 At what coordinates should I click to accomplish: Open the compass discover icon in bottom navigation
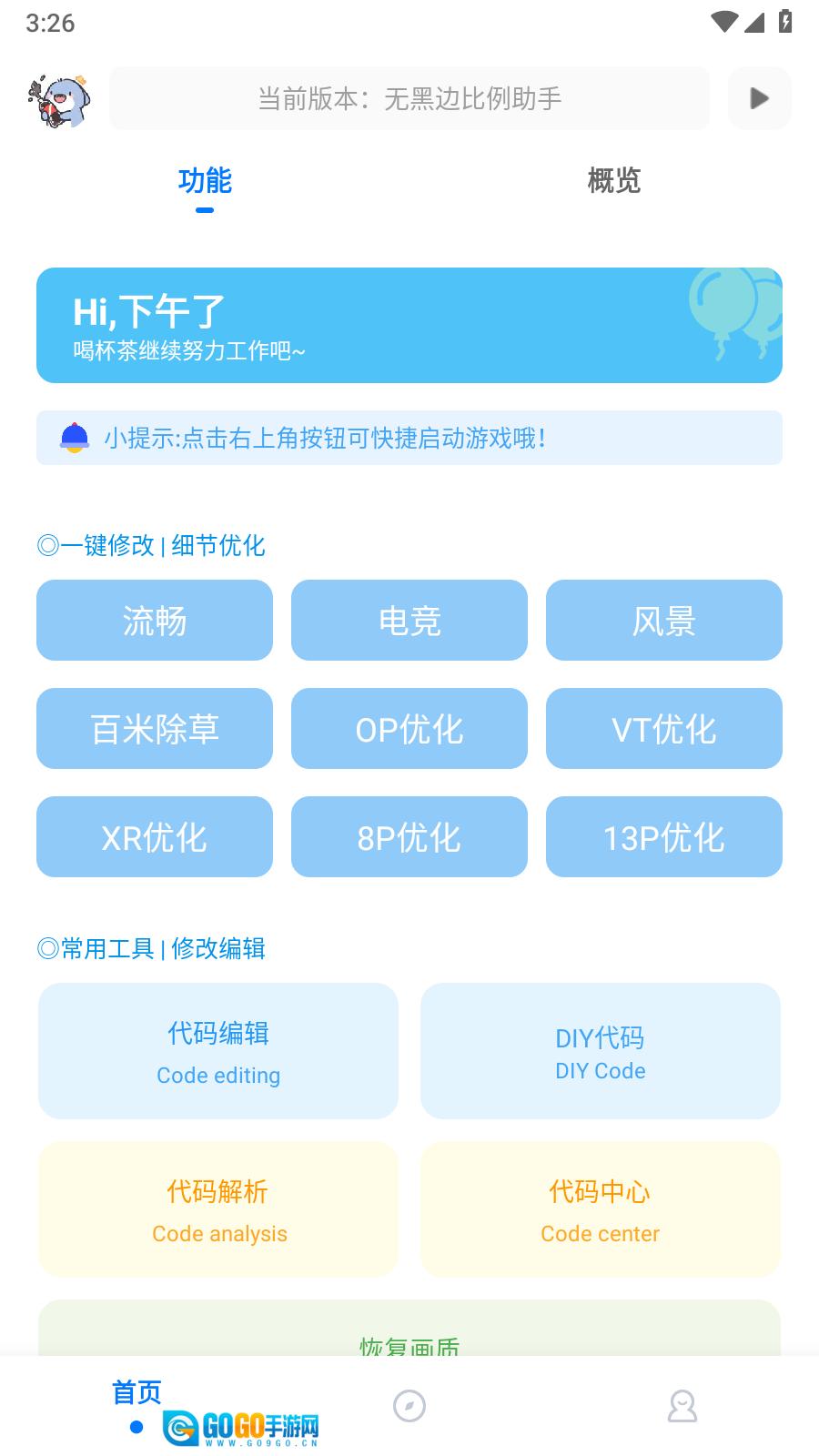(409, 1406)
